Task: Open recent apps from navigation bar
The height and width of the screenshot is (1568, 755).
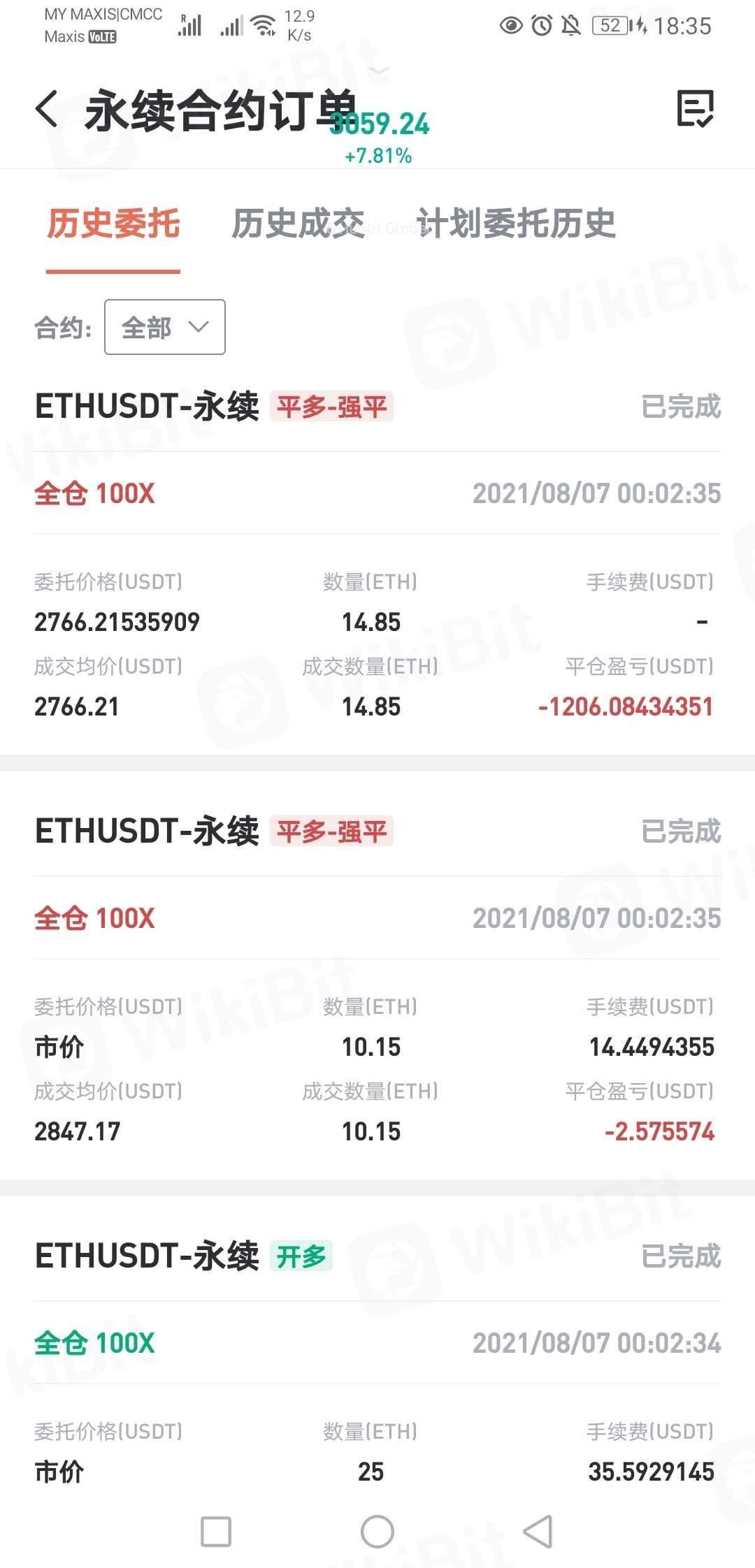Action: point(216,1532)
